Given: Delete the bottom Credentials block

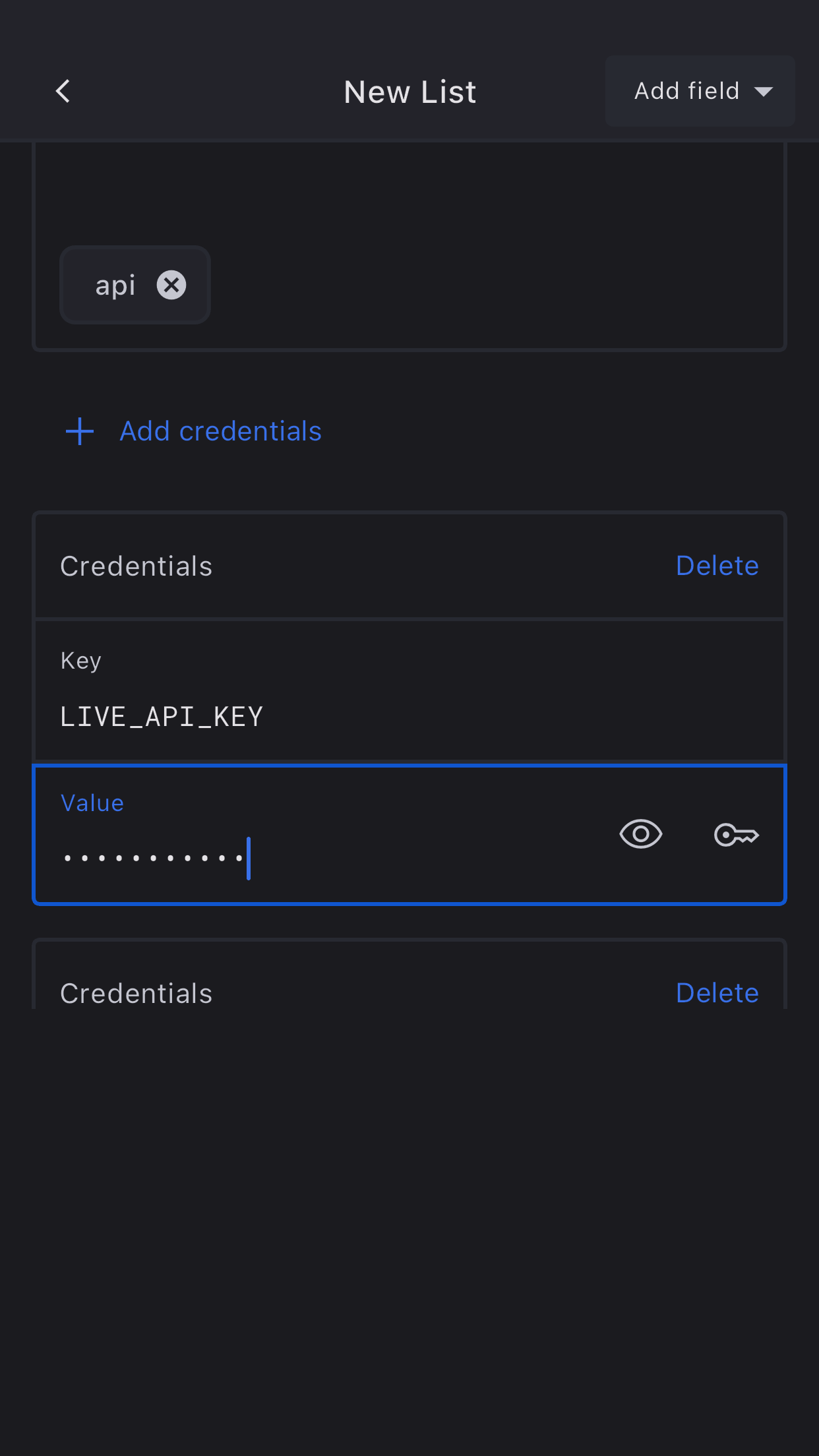Looking at the screenshot, I should (717, 992).
